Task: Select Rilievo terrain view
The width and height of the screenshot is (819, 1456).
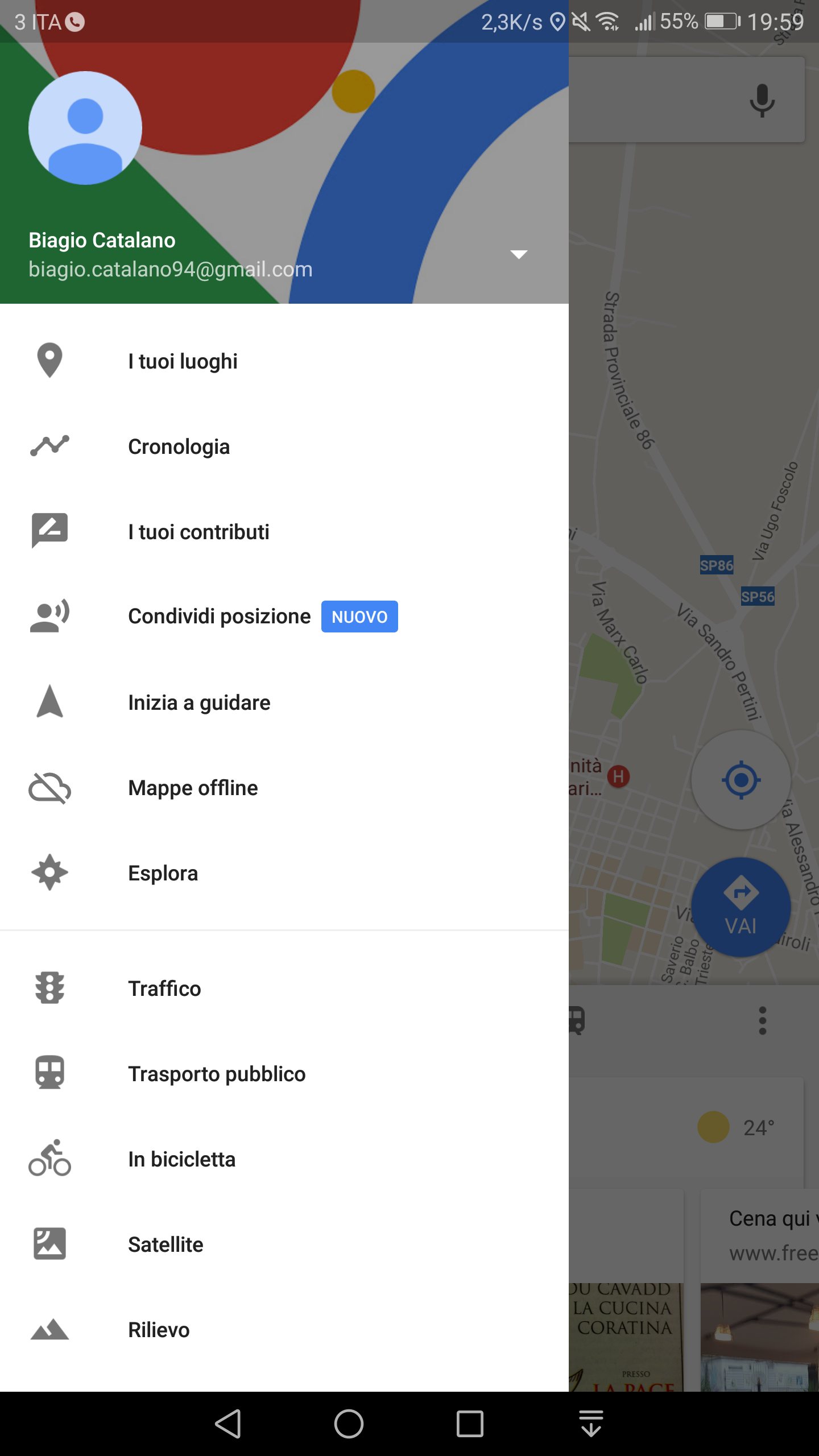Action: (284, 1330)
